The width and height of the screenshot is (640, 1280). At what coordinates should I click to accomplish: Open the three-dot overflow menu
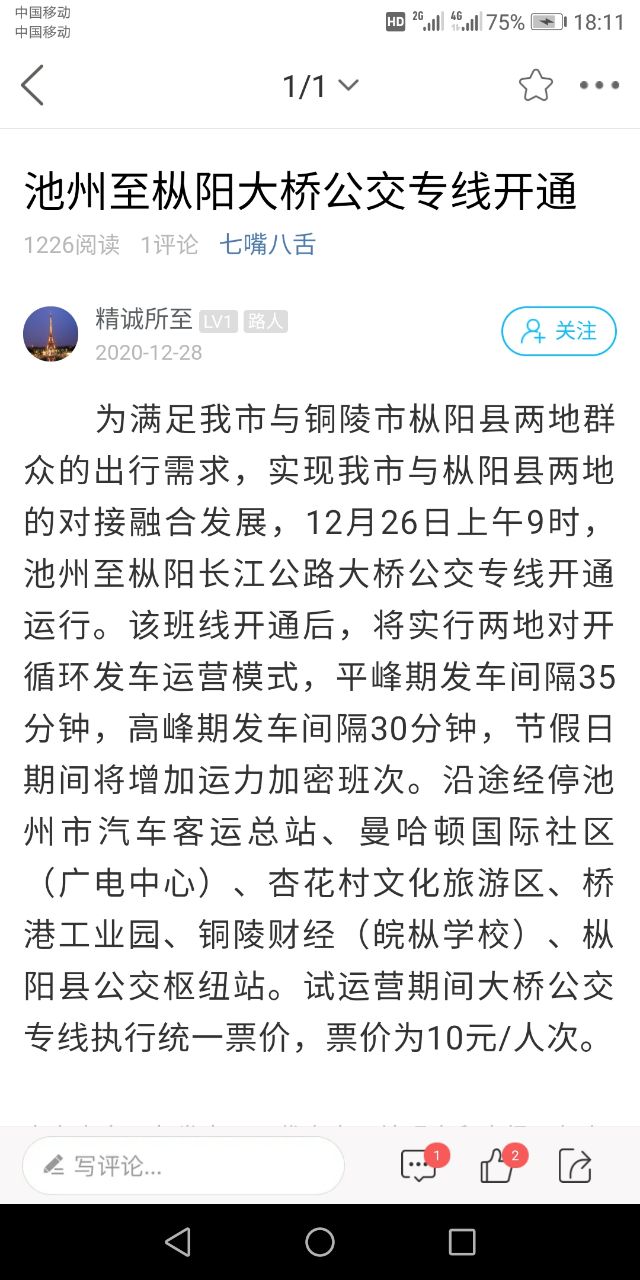(599, 86)
